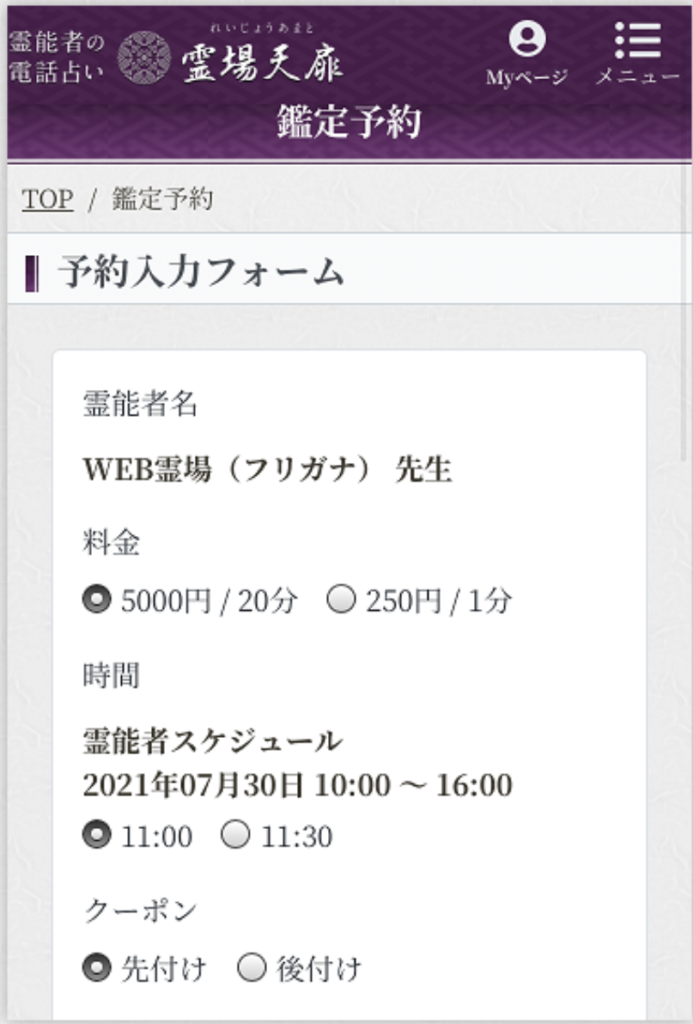Go to TOP via breadcrumb link
The height and width of the screenshot is (1024, 693).
coord(47,198)
